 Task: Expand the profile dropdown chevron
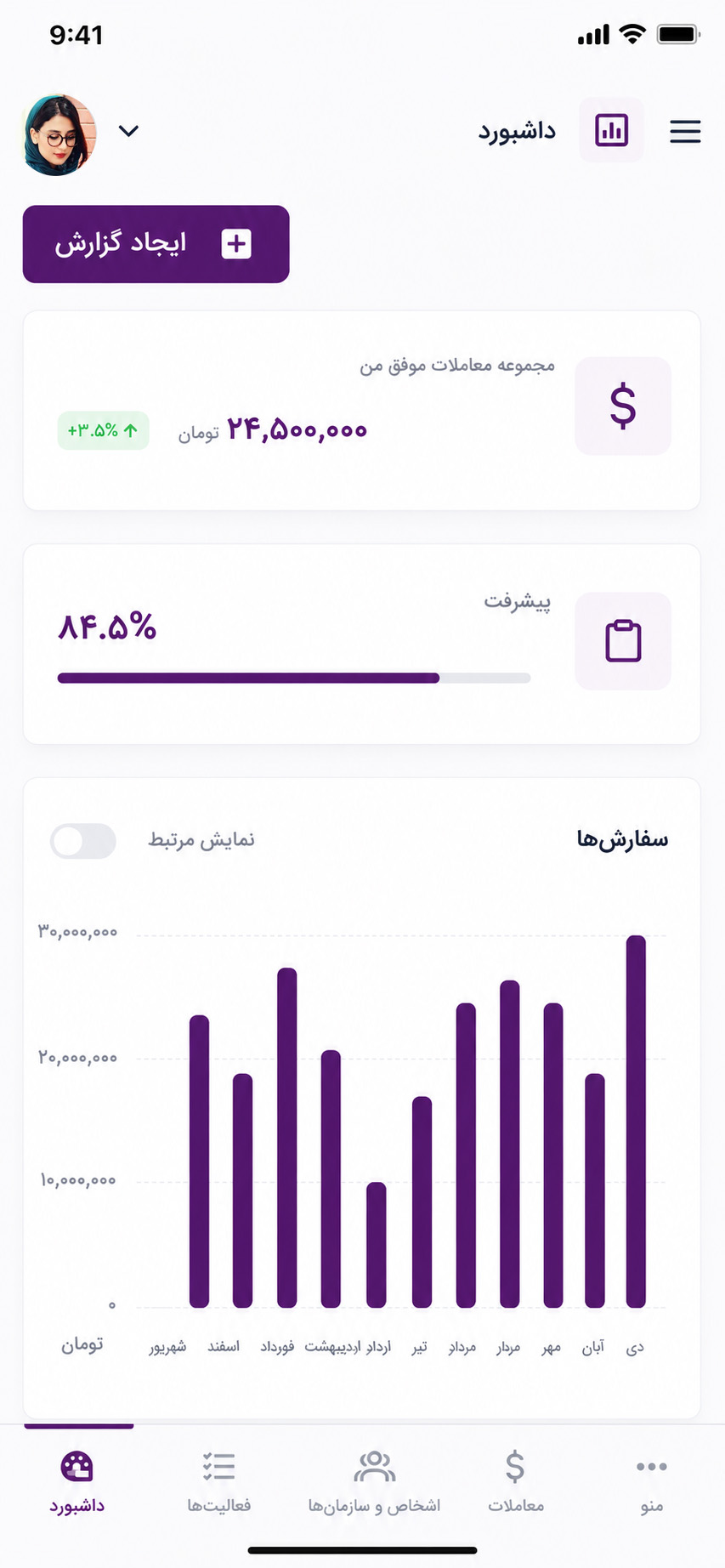pyautogui.click(x=128, y=131)
